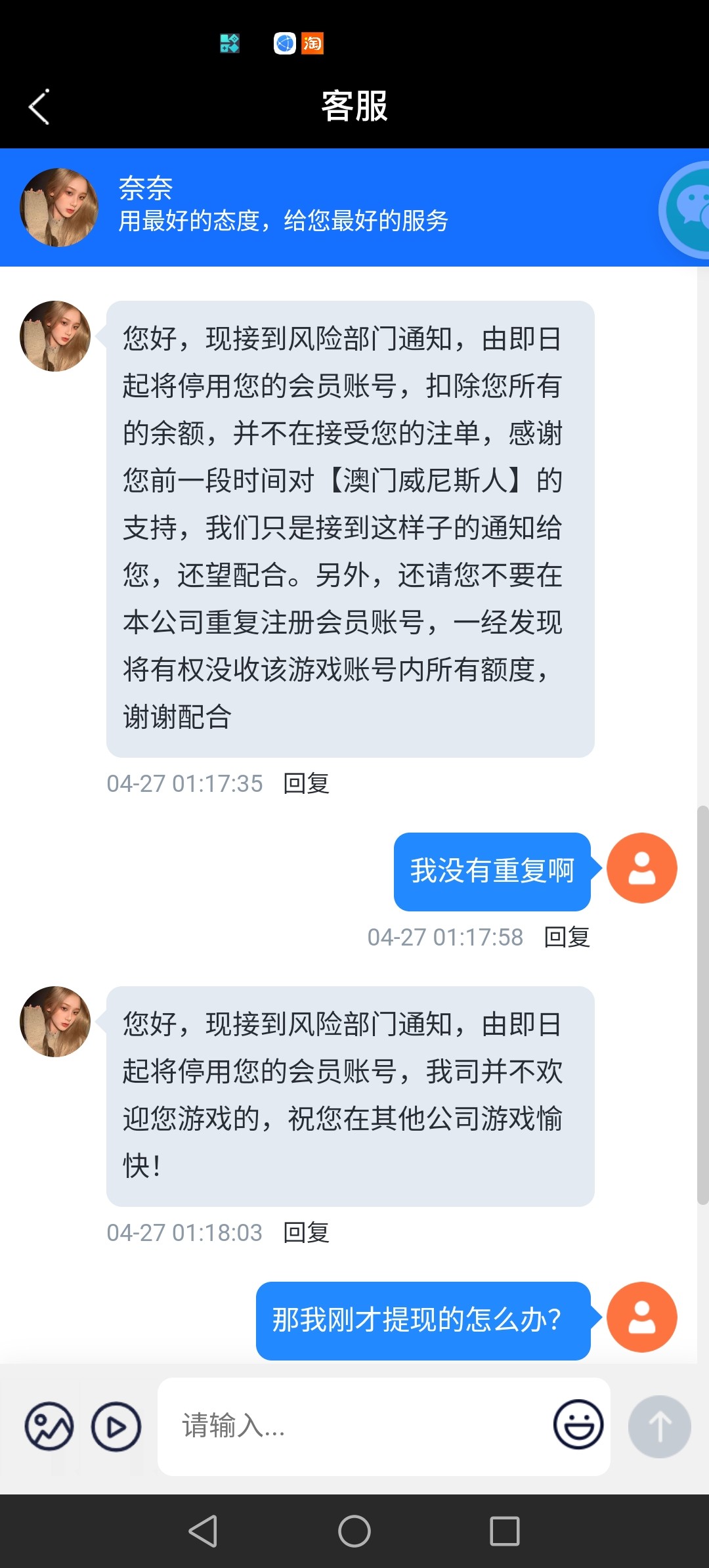Tap the system home button
This screenshot has width=709, height=1568.
354,1531
